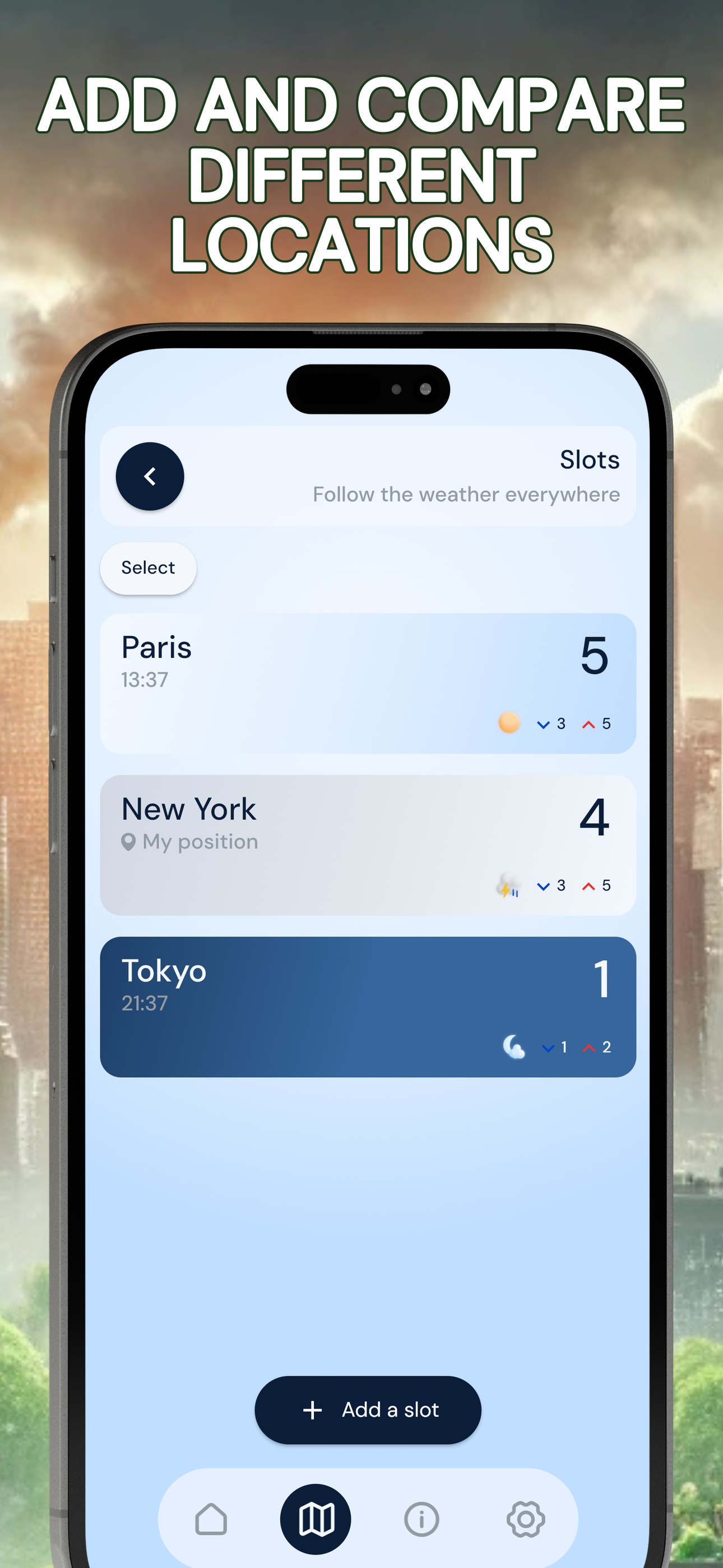
Task: Click the sun weather icon on Paris card
Action: [508, 723]
